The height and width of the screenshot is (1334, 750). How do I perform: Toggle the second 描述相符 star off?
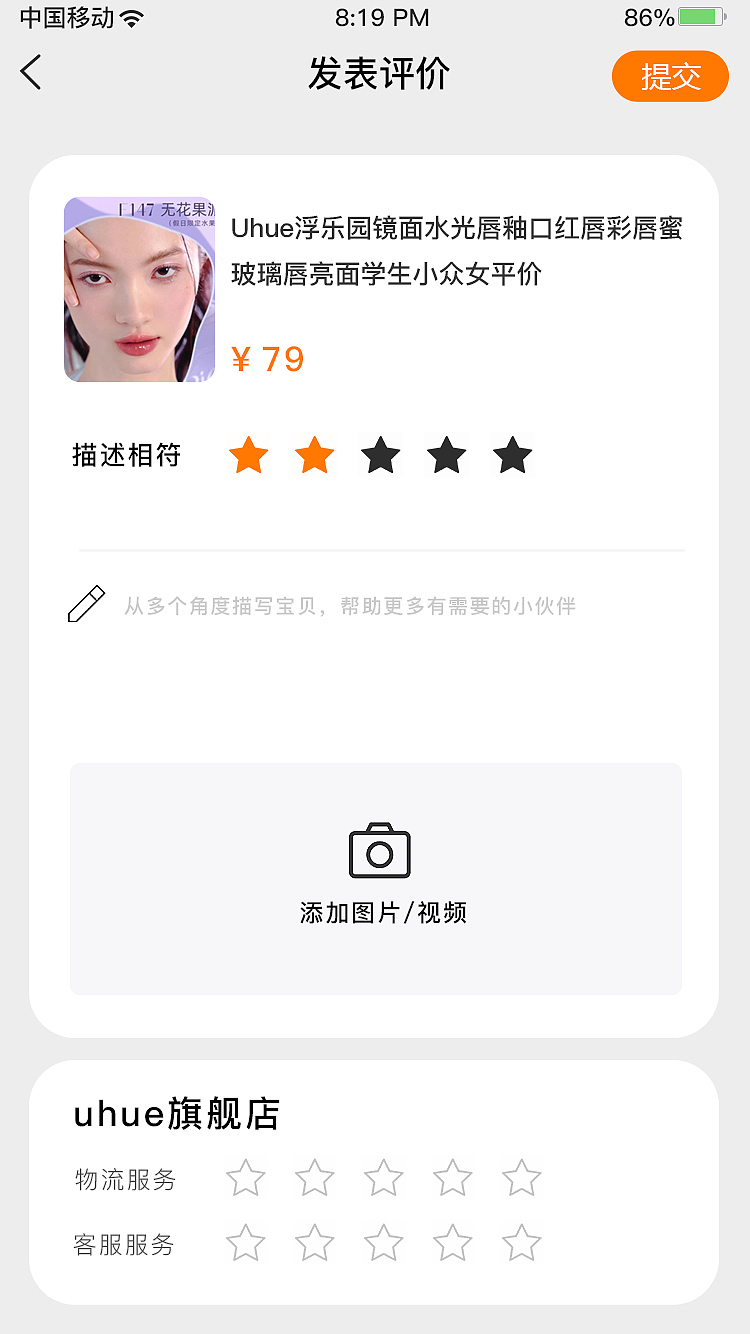tap(314, 455)
